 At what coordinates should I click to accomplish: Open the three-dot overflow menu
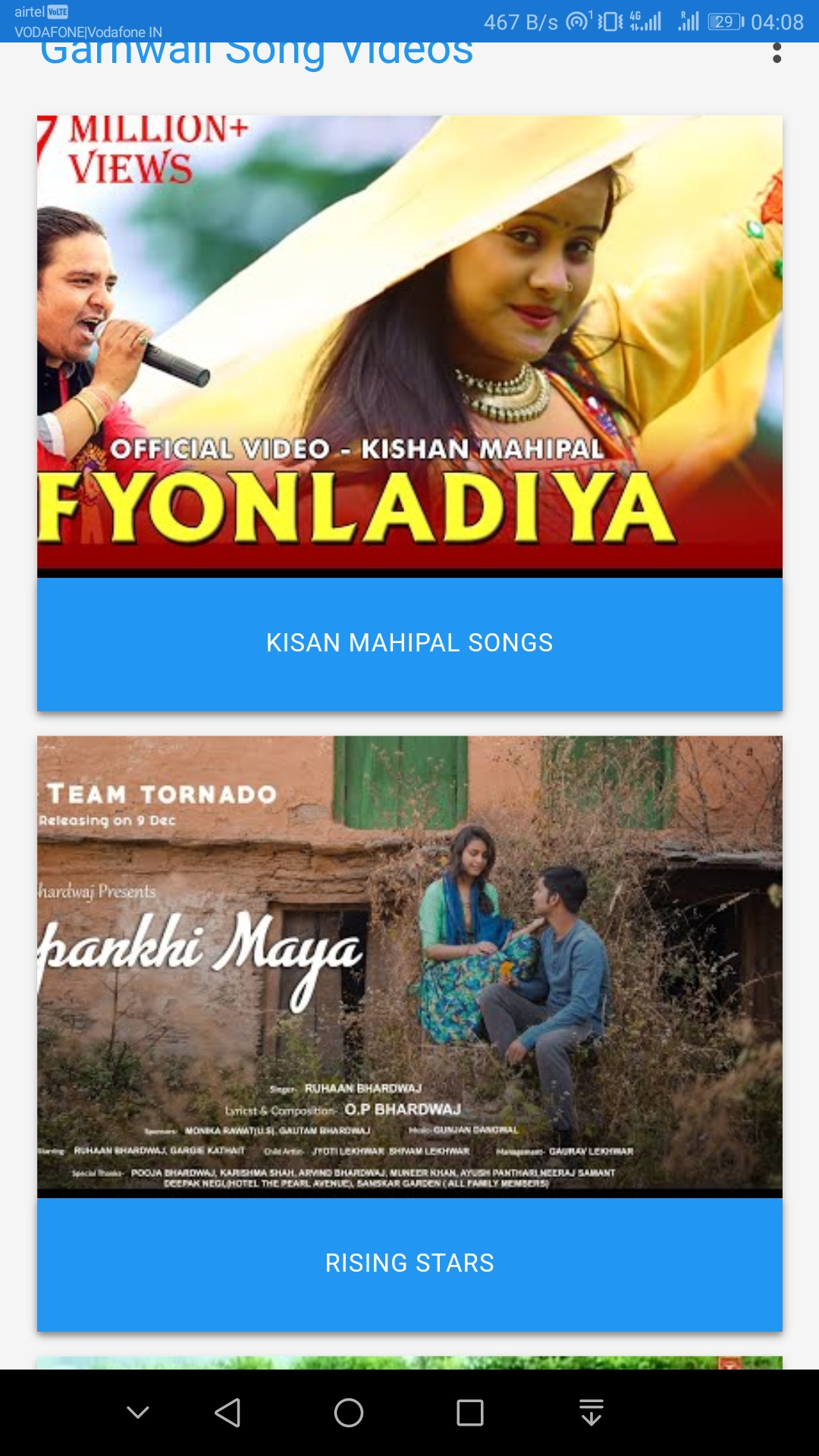coord(777,53)
